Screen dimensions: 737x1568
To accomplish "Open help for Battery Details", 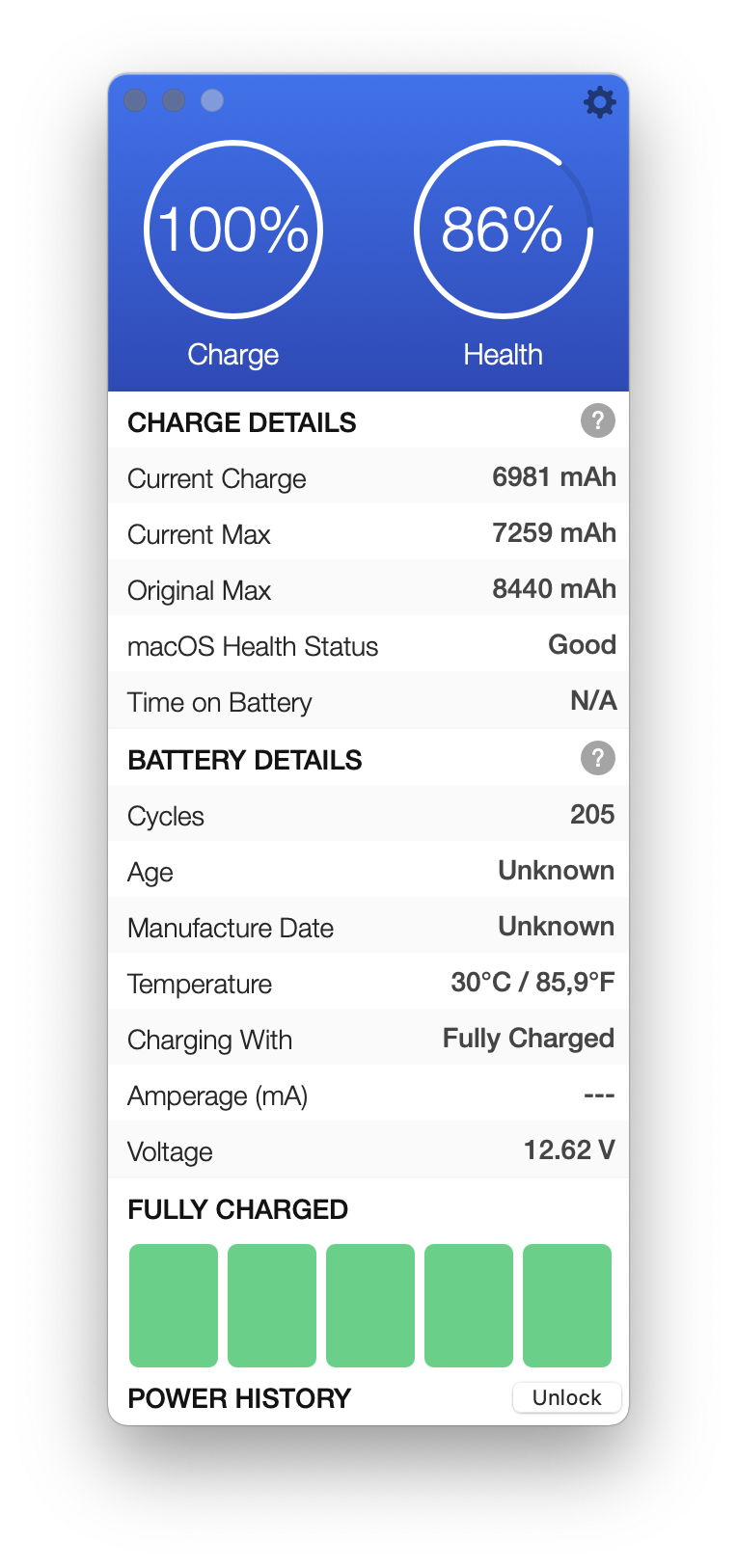I will (597, 758).
